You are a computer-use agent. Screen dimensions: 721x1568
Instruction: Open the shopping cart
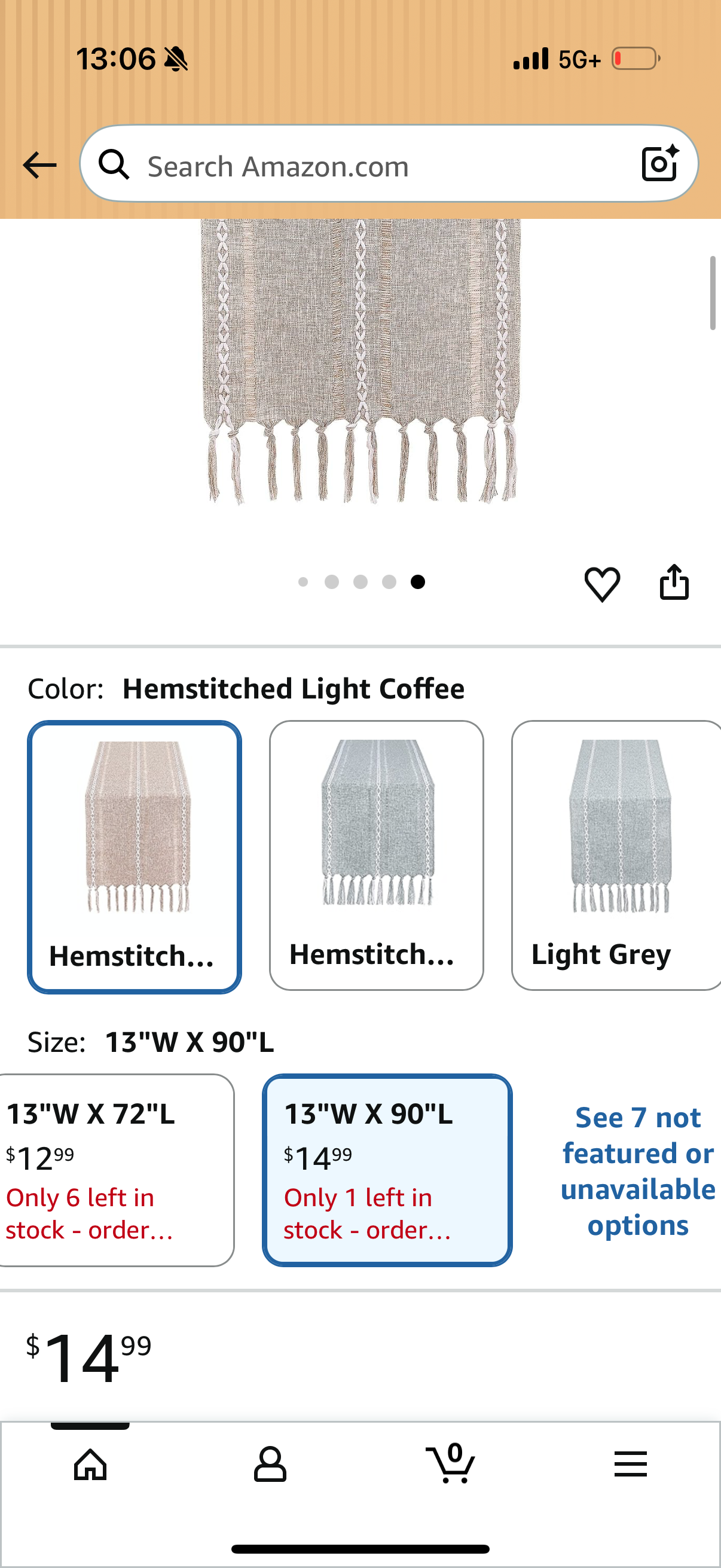[450, 1462]
